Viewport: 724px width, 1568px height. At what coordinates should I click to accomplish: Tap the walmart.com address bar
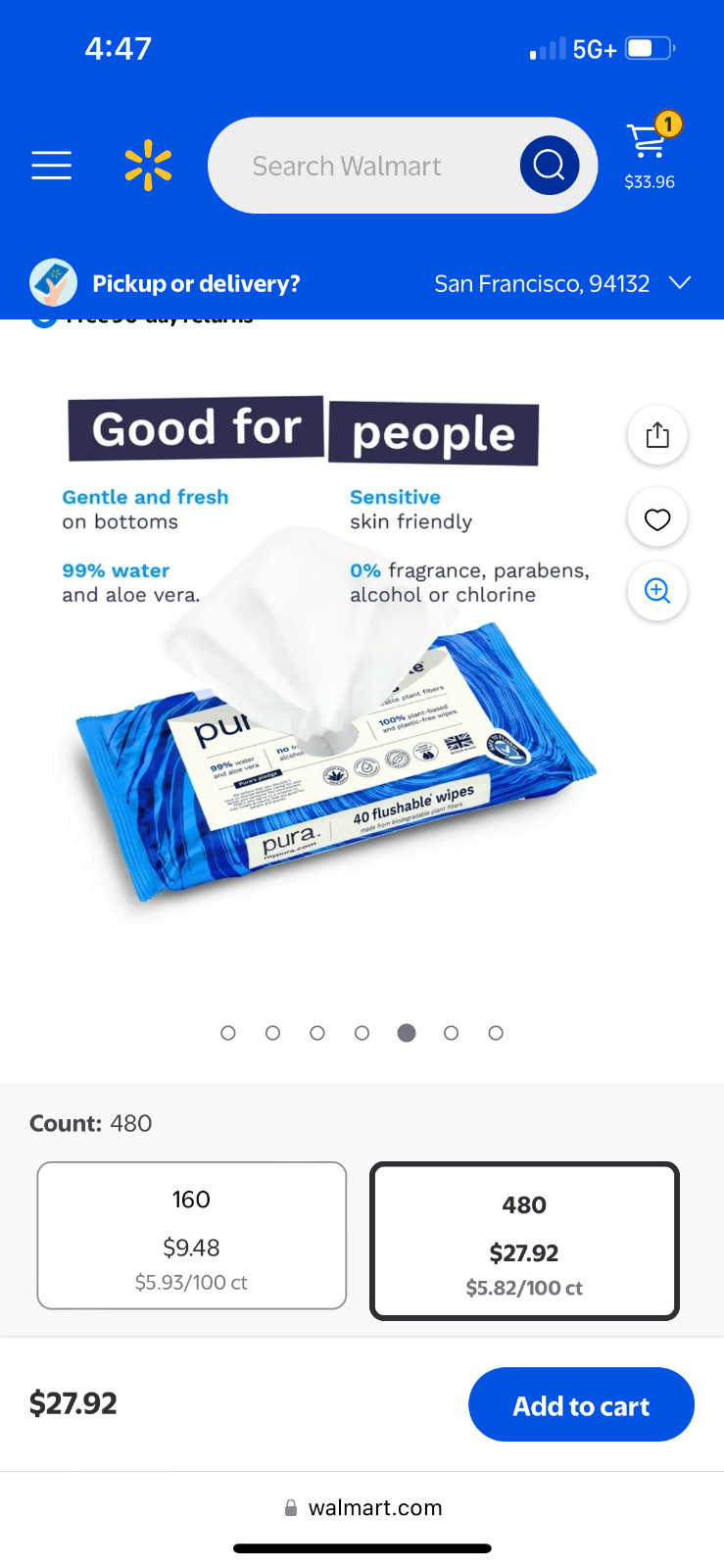pos(362,1508)
